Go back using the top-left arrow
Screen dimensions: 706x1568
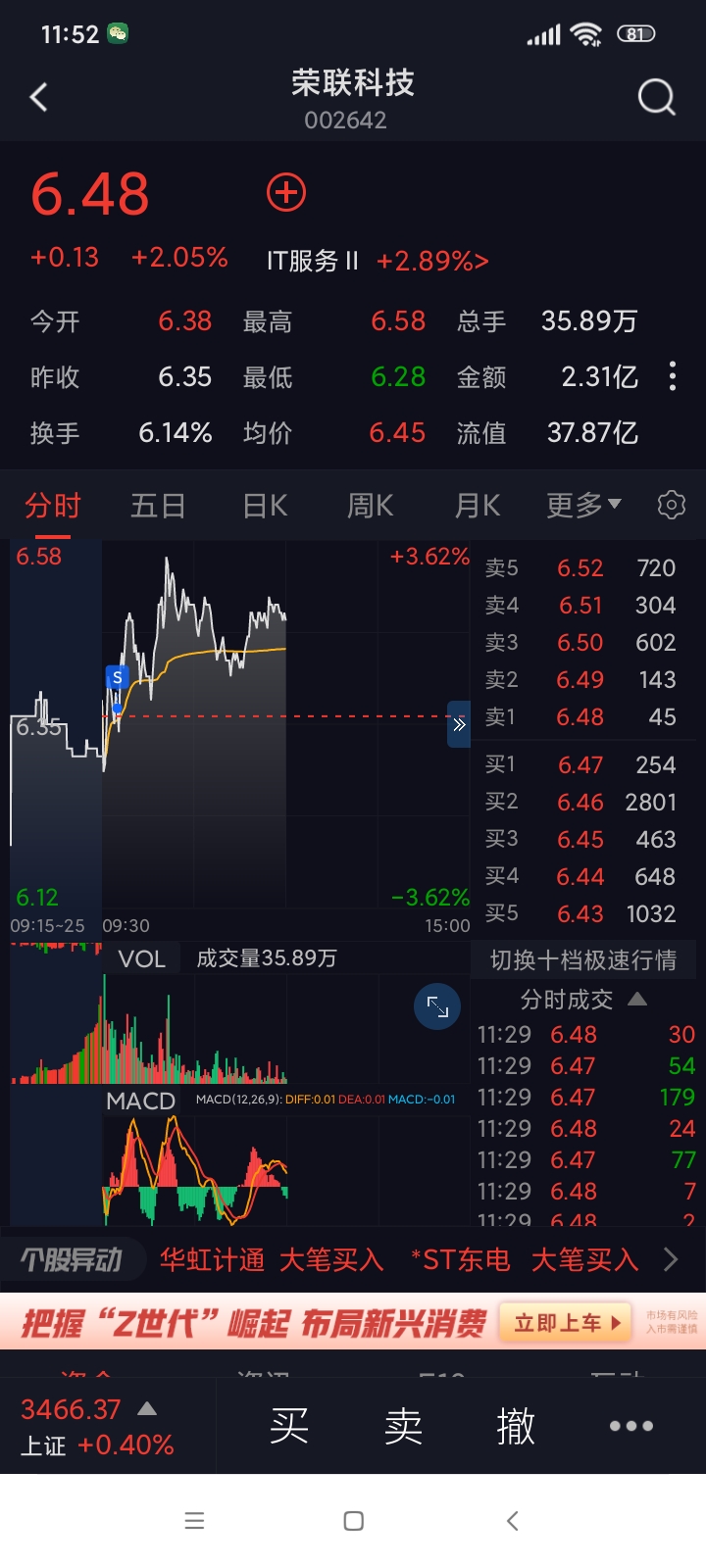(x=39, y=97)
